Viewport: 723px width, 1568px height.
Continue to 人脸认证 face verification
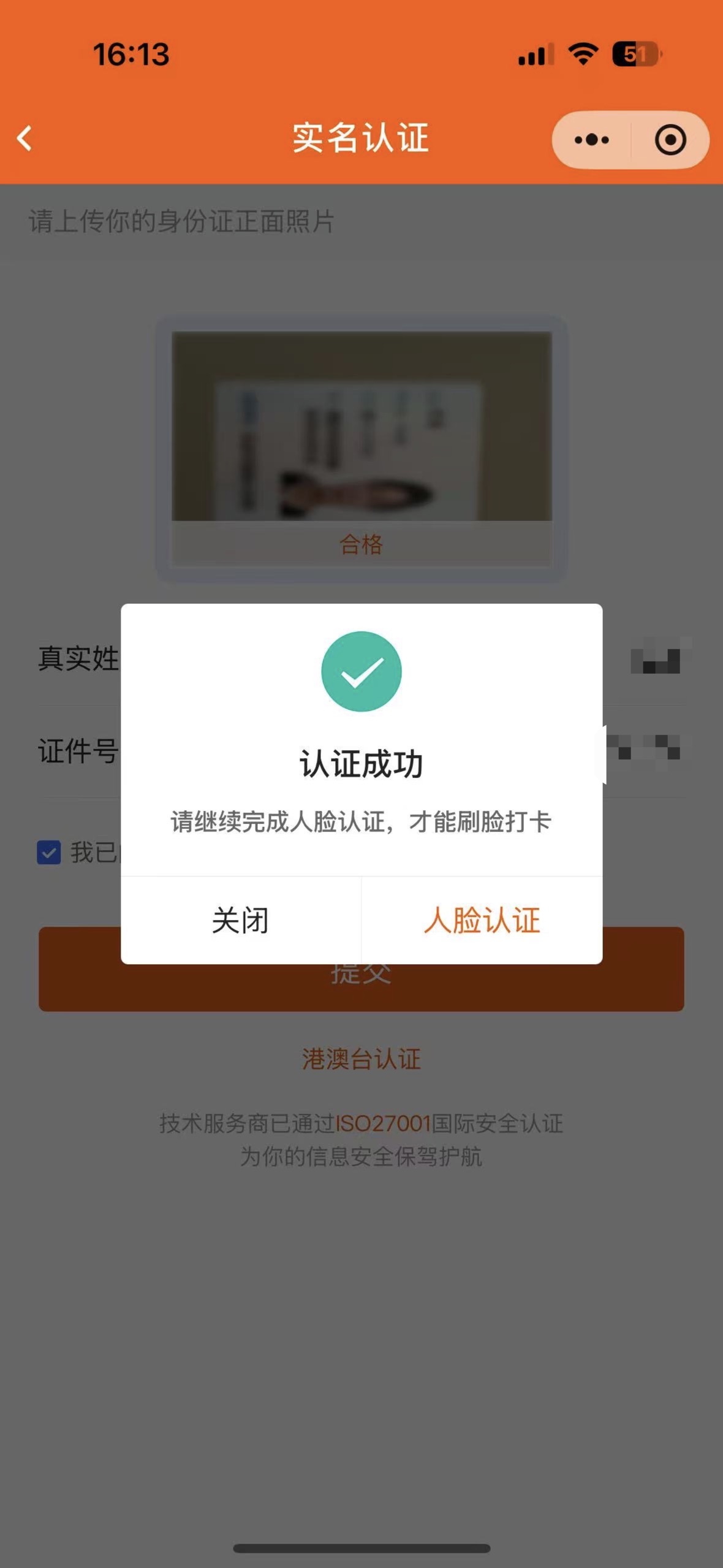click(482, 920)
